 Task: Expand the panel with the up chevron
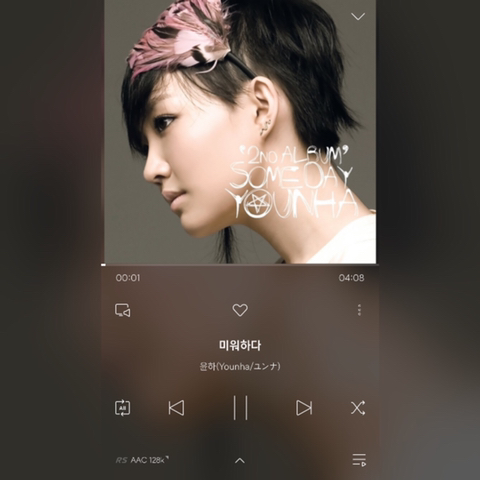[x=240, y=461]
